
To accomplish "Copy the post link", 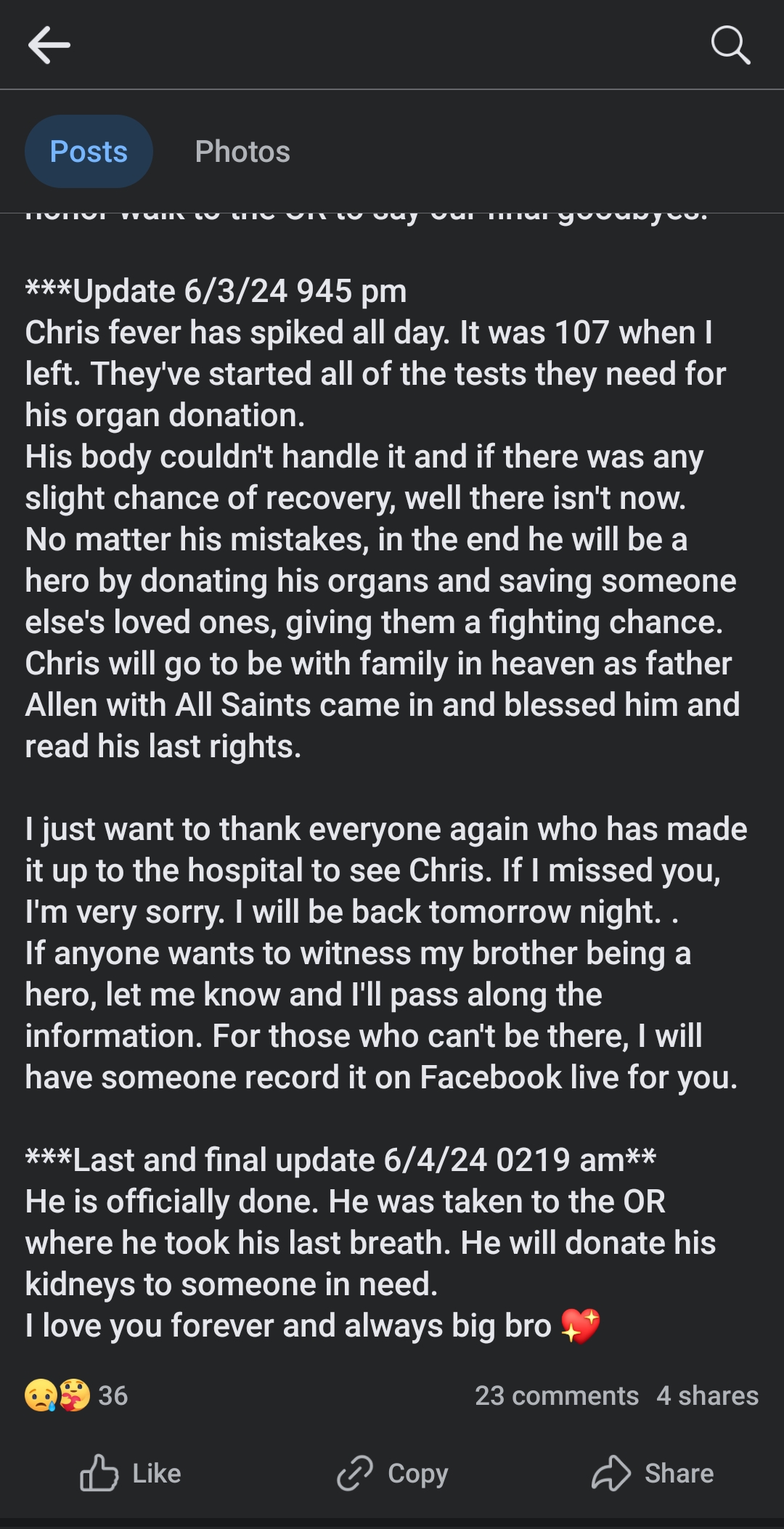I will [393, 1473].
